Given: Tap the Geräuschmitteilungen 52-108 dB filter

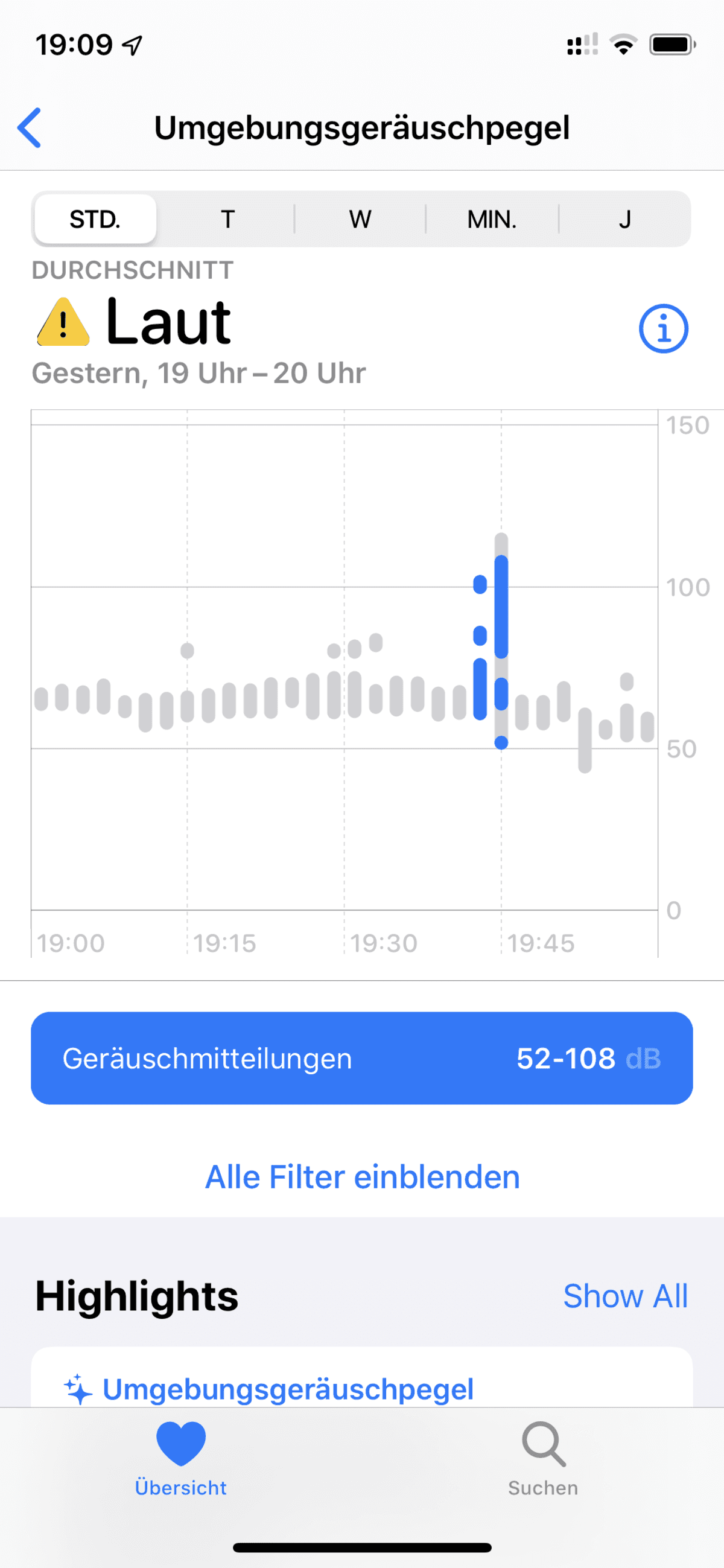Looking at the screenshot, I should click(x=362, y=1058).
